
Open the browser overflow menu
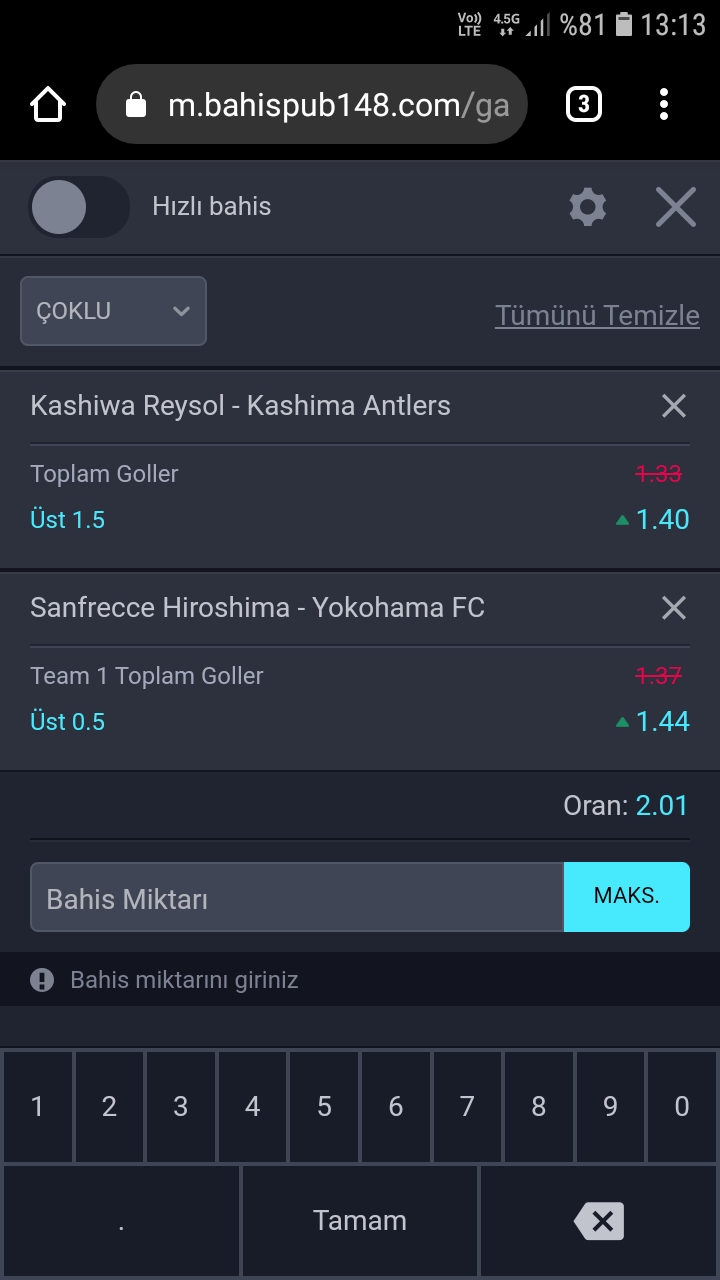[664, 104]
